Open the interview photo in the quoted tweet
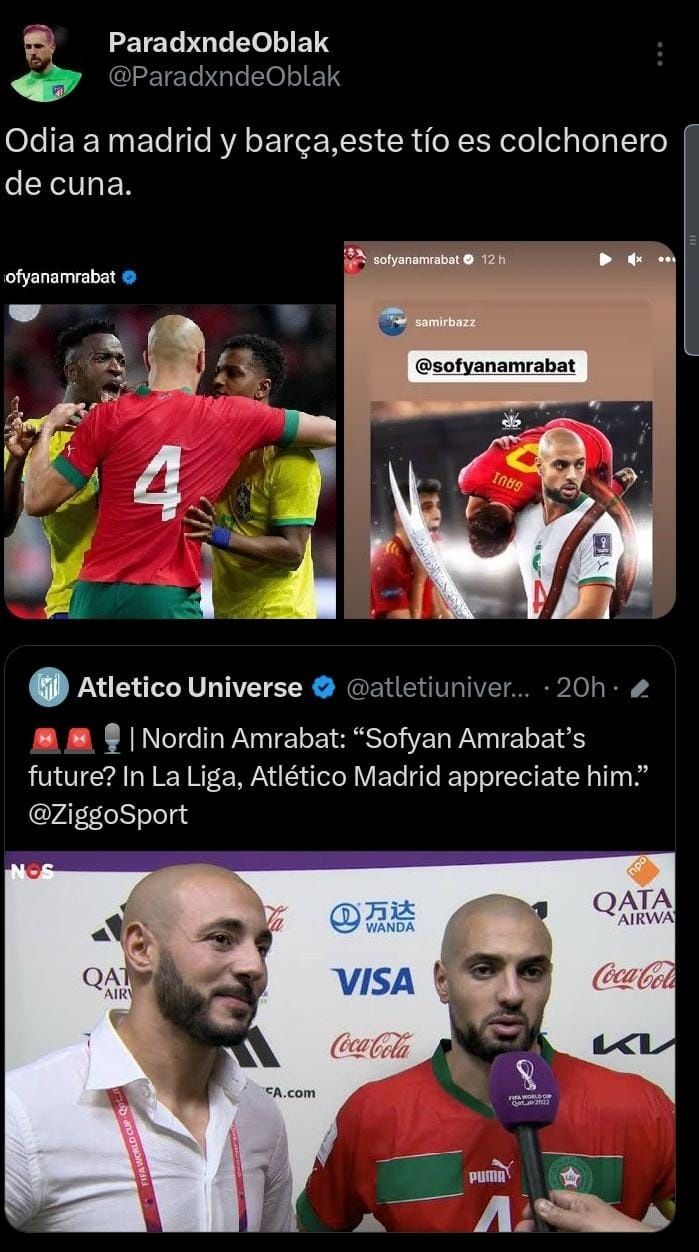The image size is (699, 1252). coord(340,1040)
